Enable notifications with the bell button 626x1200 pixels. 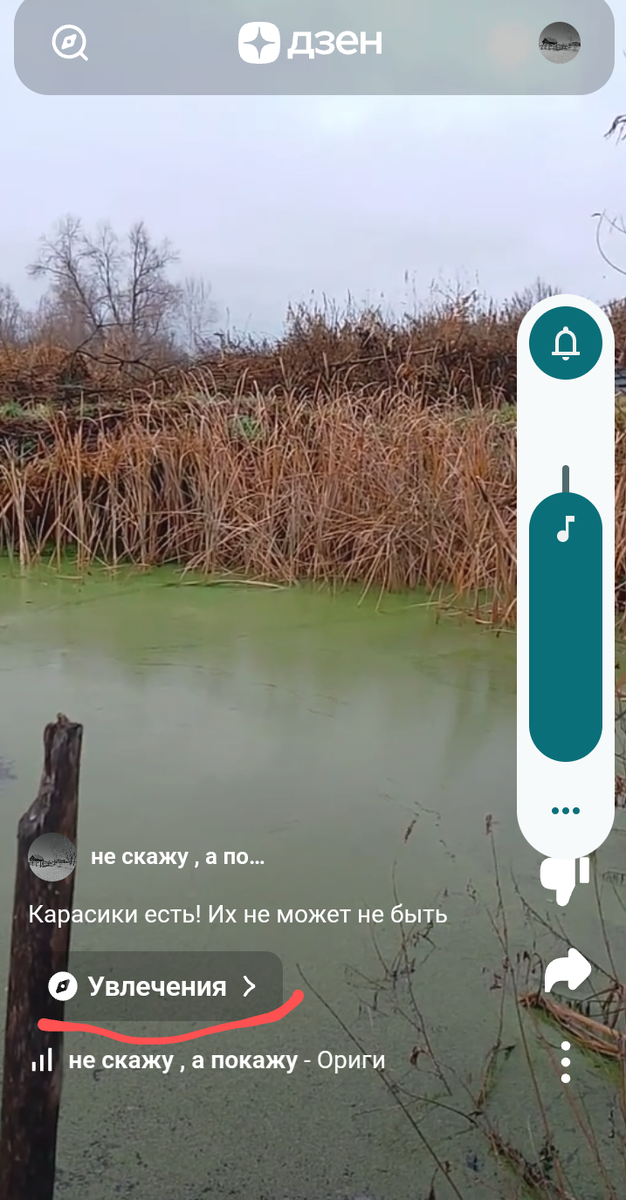565,344
